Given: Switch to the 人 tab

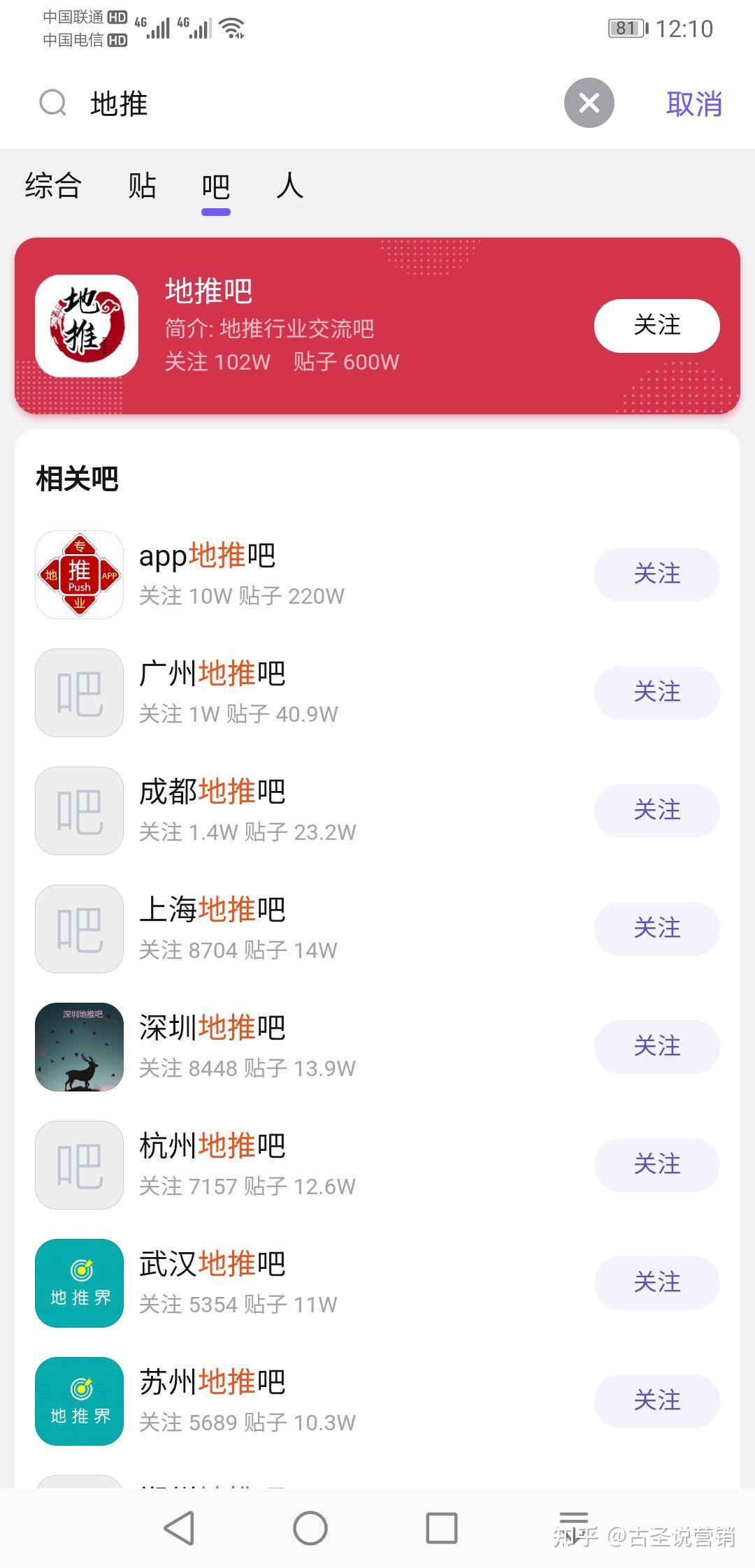Looking at the screenshot, I should 289,187.
